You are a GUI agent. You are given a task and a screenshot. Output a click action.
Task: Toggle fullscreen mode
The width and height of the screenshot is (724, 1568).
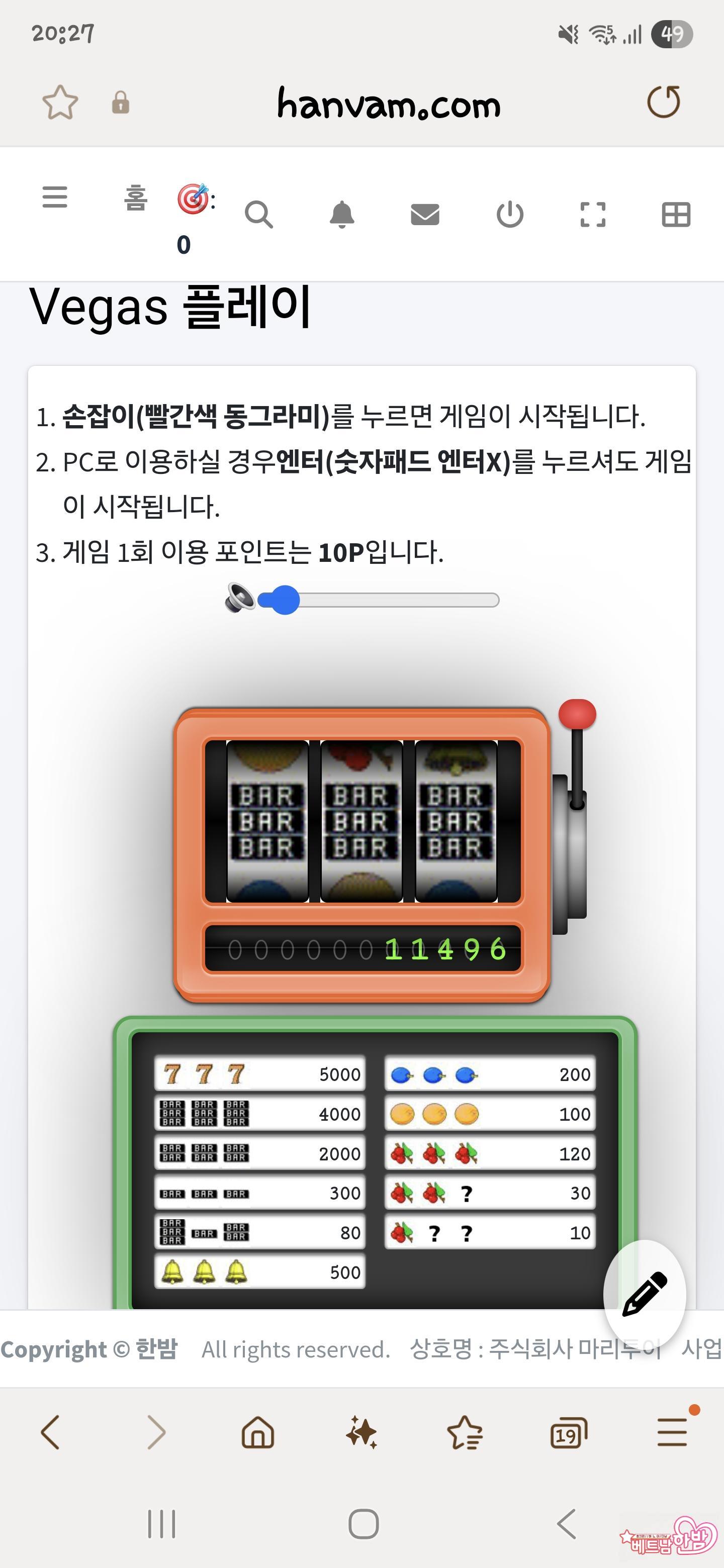[592, 215]
